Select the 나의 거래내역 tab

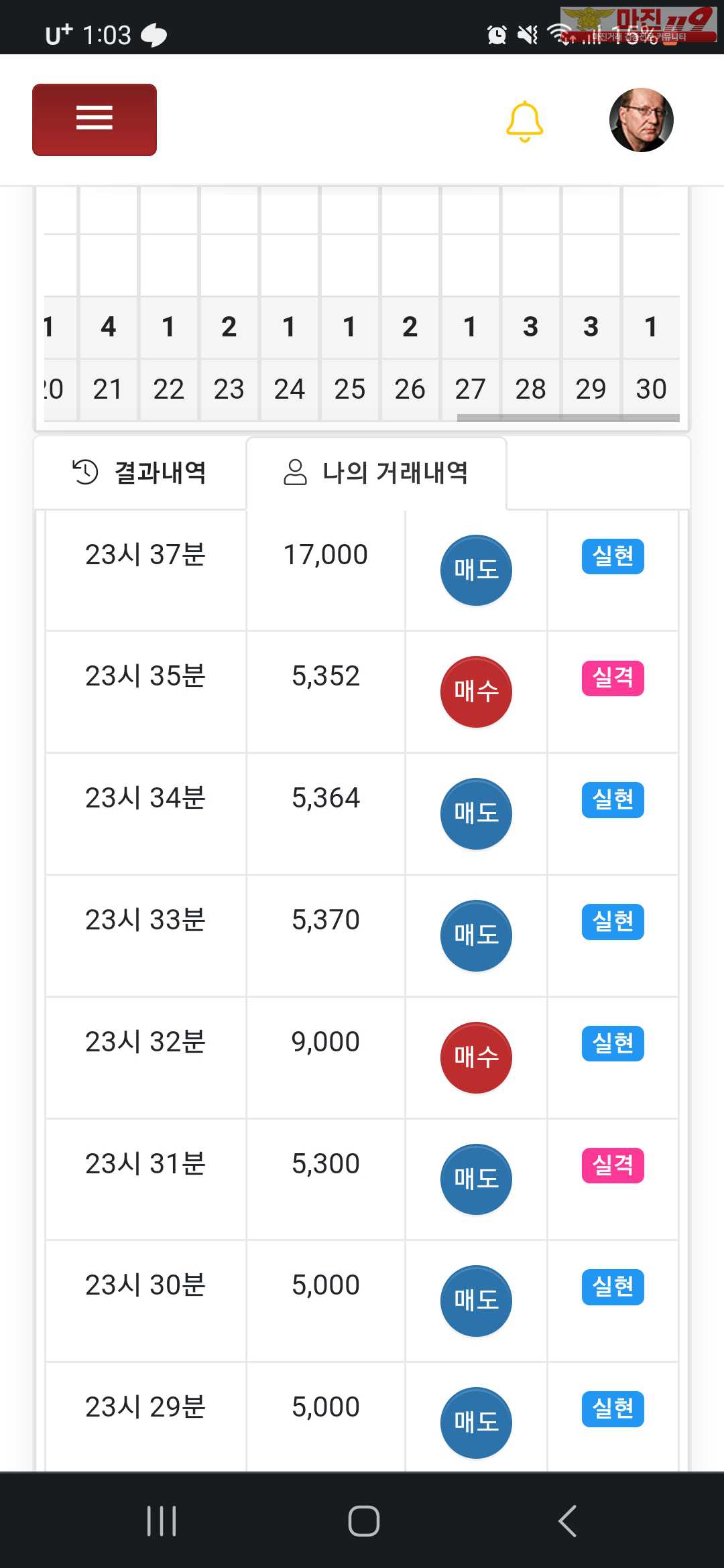pyautogui.click(x=376, y=472)
